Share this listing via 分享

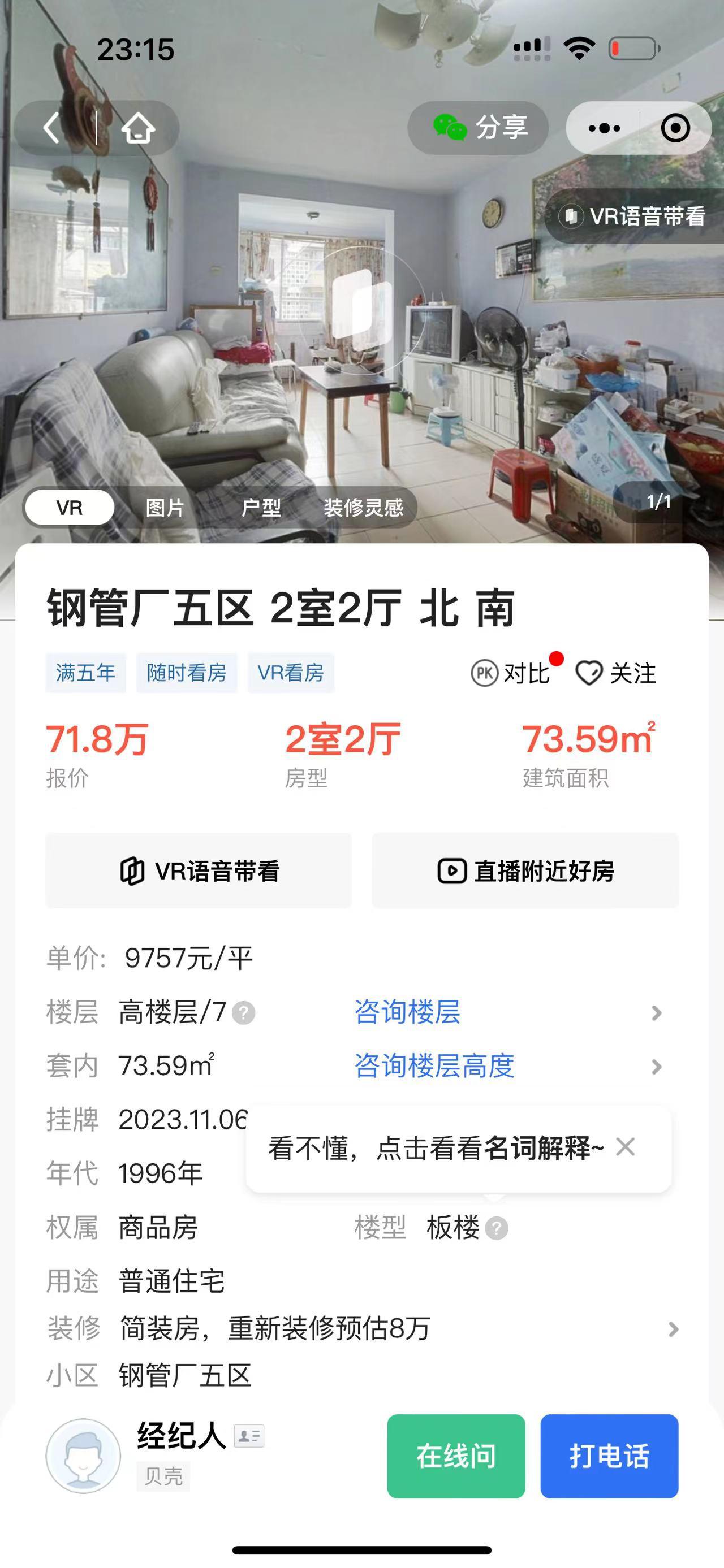(479, 128)
